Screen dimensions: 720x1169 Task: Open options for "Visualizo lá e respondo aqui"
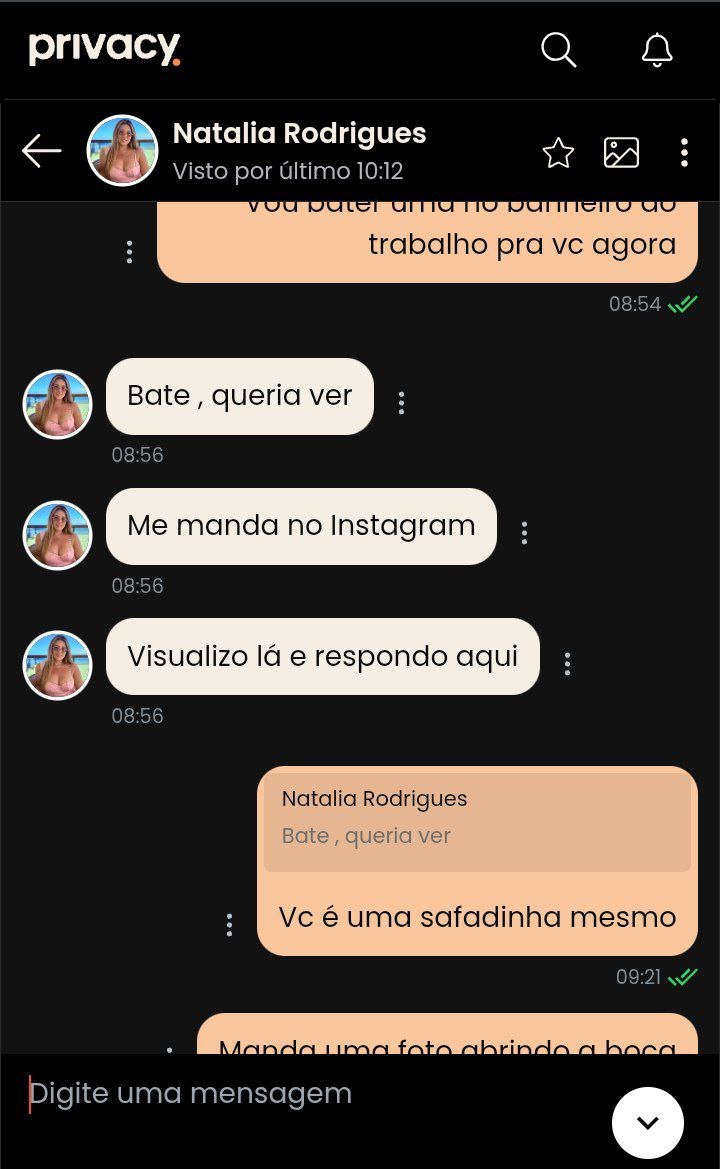pos(567,664)
